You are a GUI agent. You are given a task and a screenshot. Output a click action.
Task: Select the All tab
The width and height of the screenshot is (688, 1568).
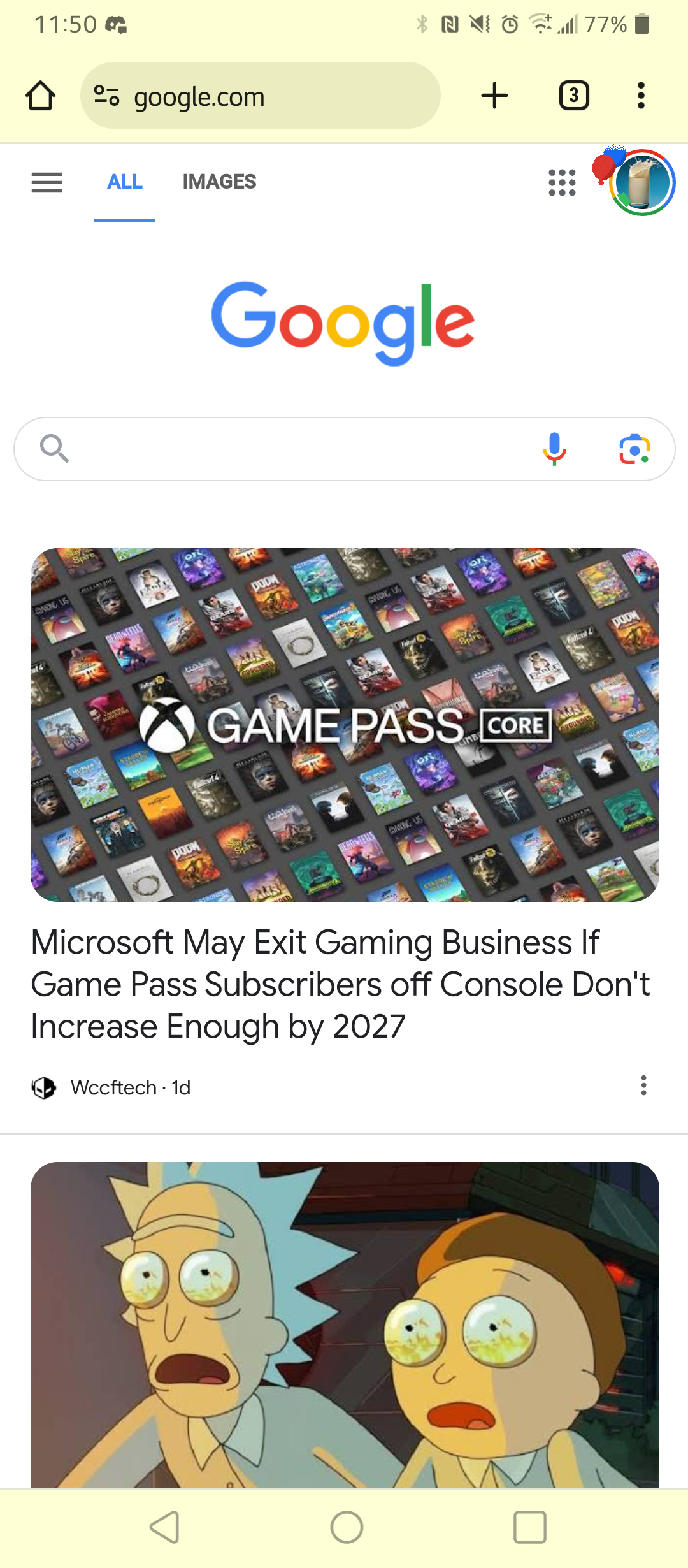point(125,182)
